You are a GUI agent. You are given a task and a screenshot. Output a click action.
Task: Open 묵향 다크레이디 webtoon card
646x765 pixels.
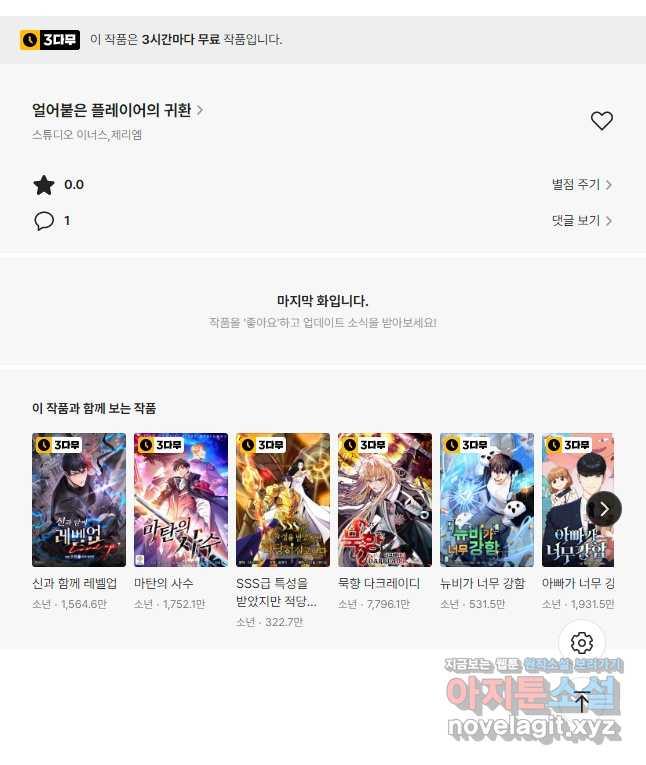pyautogui.click(x=385, y=500)
